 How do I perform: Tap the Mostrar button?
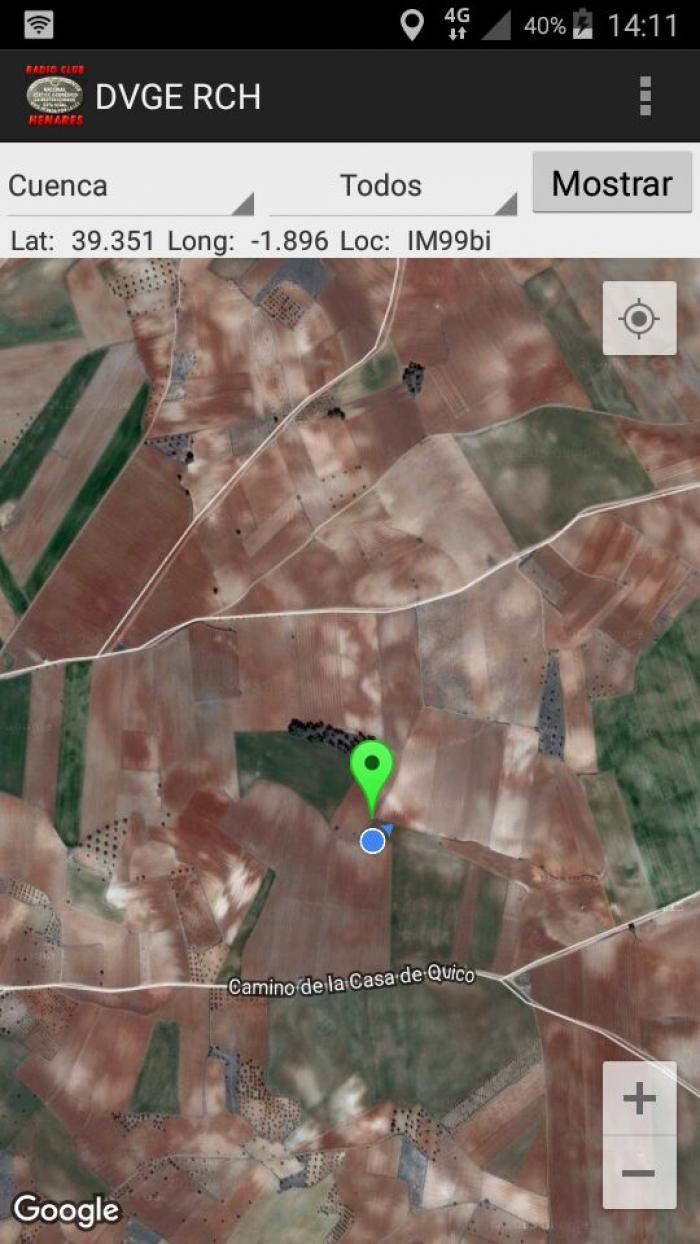coord(612,183)
